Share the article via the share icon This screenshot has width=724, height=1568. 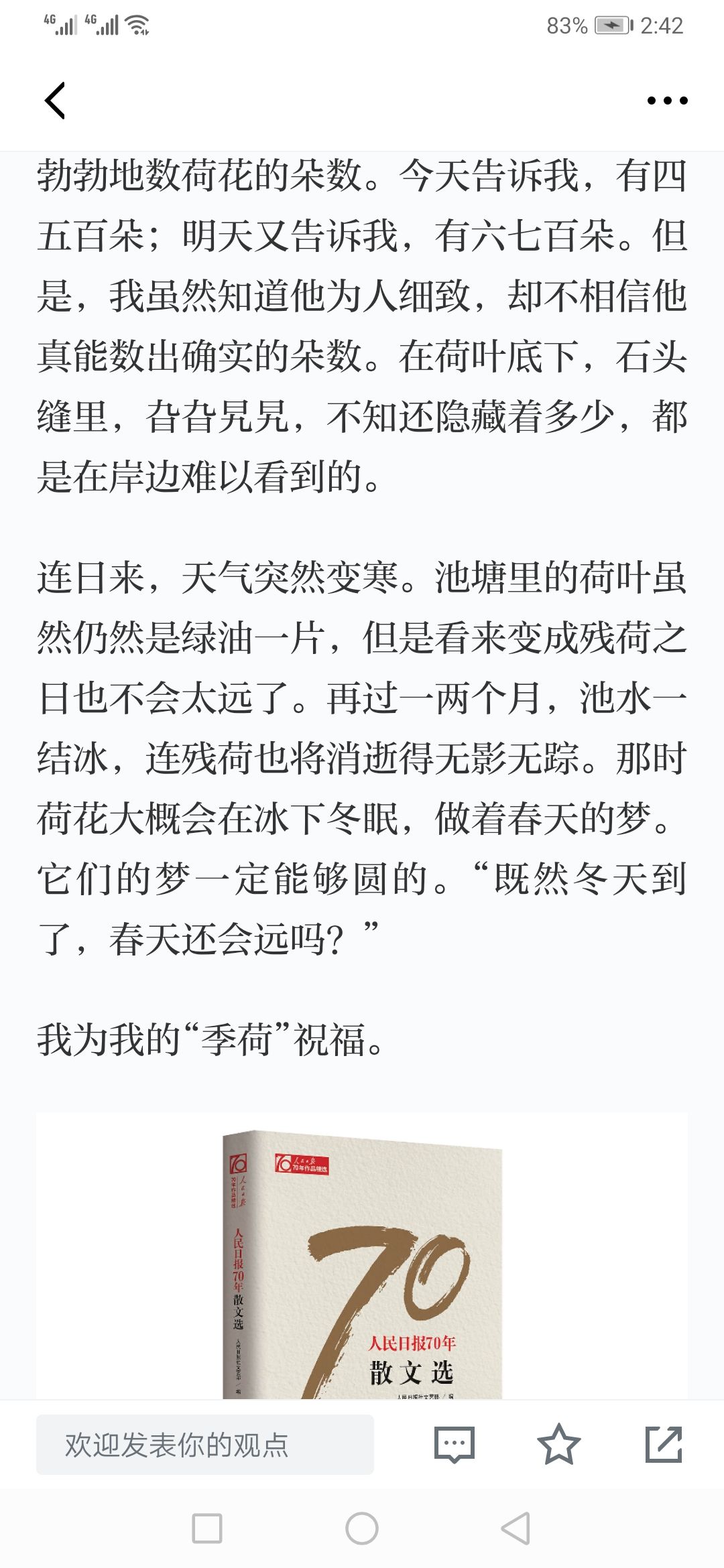664,1444
